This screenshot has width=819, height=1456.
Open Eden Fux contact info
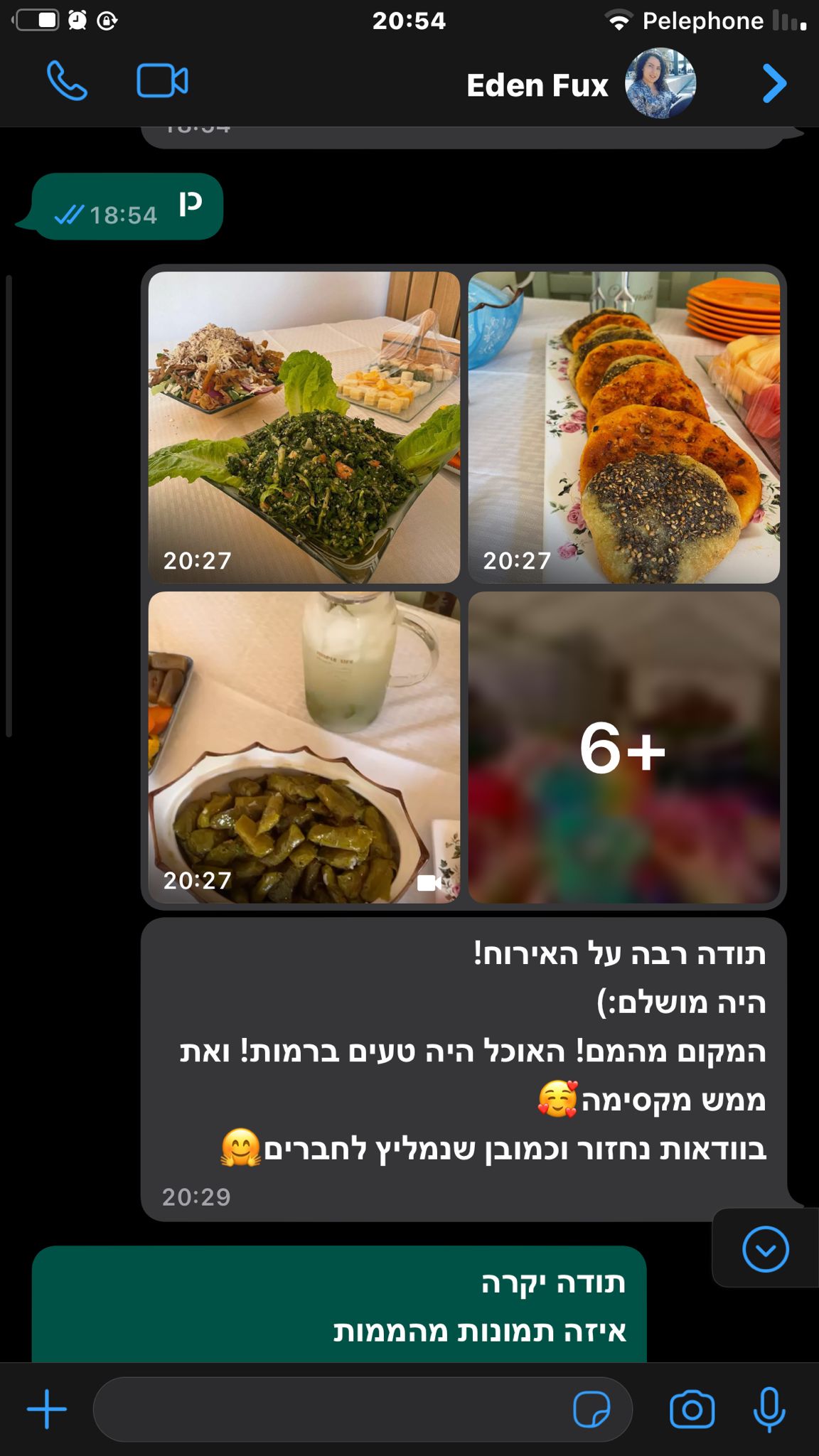coord(538,85)
